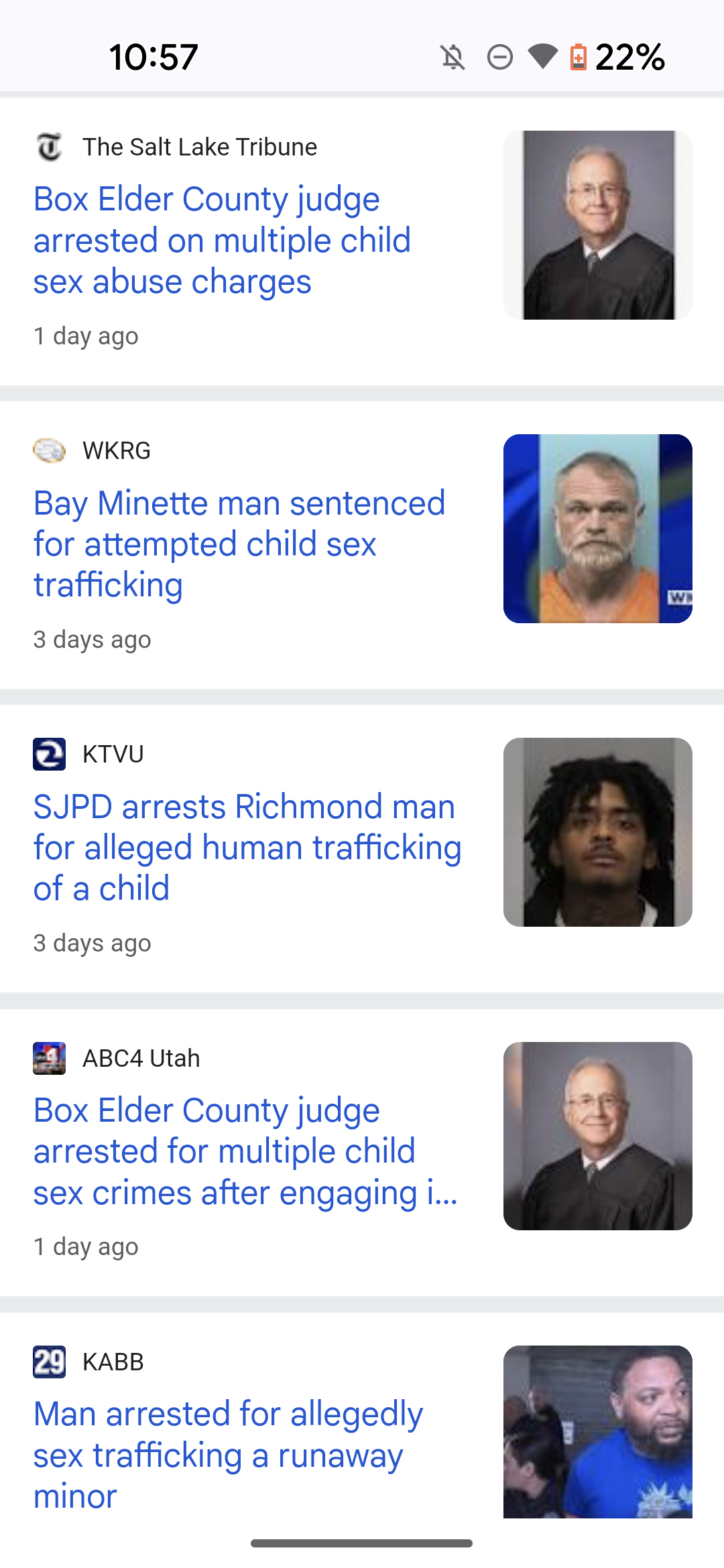724x1568 pixels.
Task: Tap the KABB article thumbnail image
Action: tap(597, 1432)
